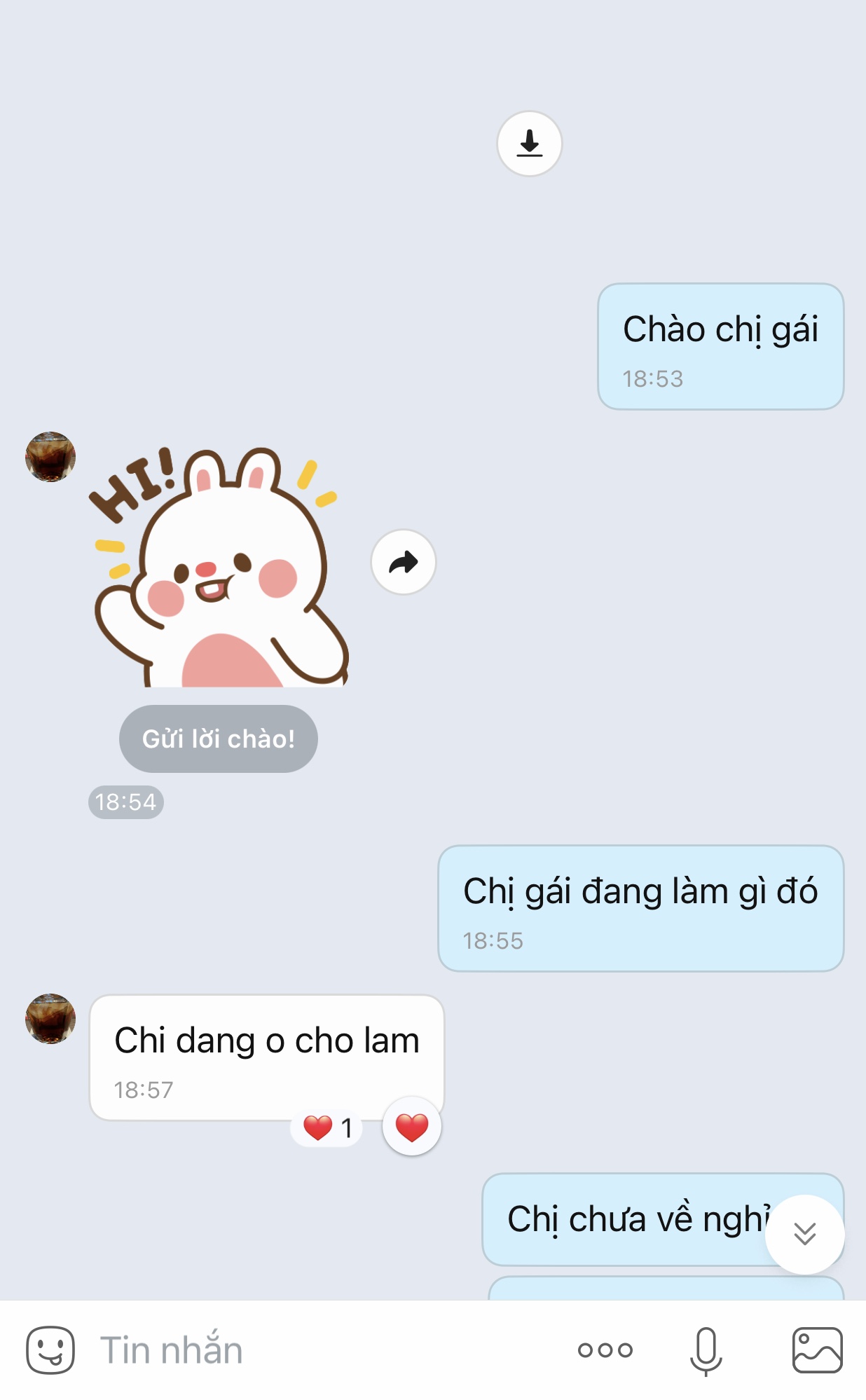The width and height of the screenshot is (866, 1400).
Task: Tap the 'Gửi lời chào!' button
Action: [218, 739]
